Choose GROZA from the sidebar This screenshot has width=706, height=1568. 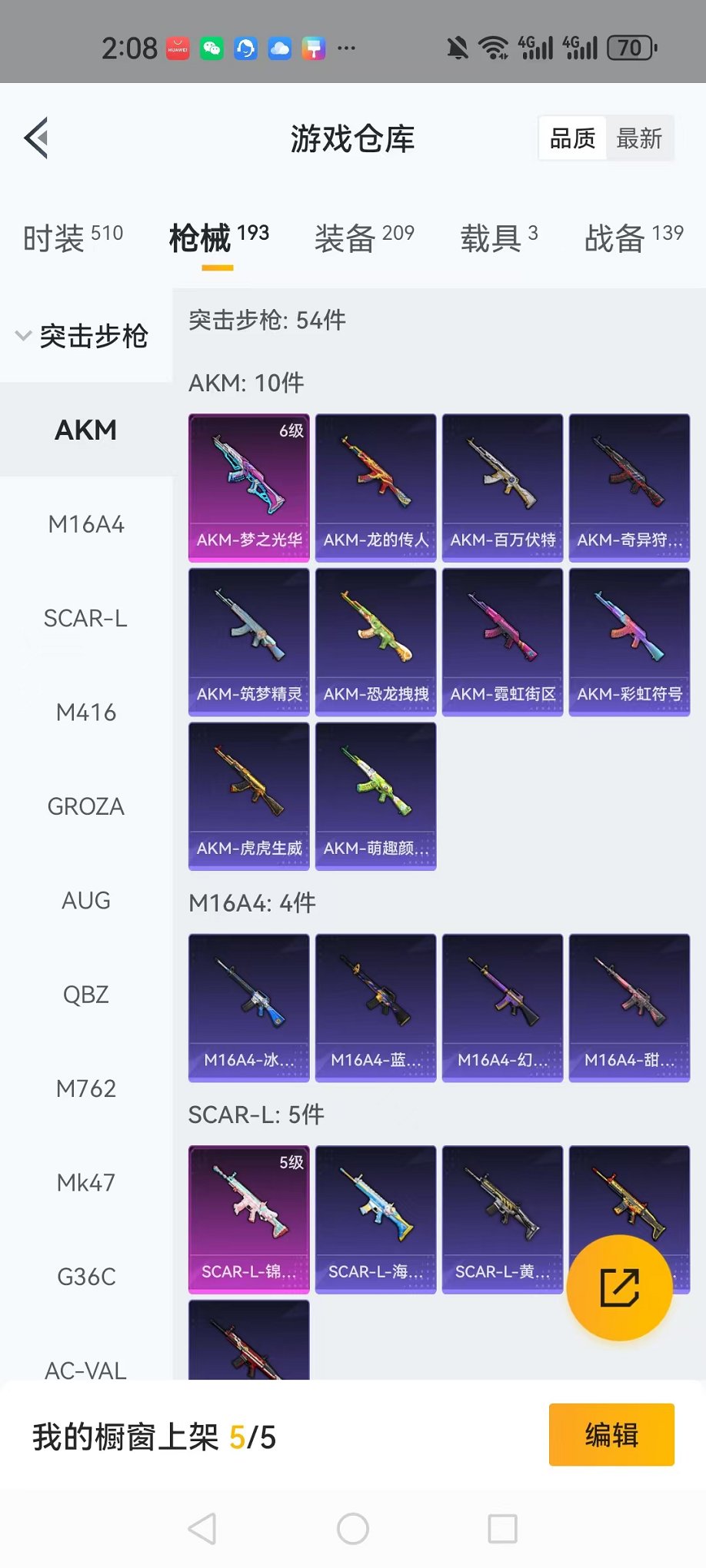click(x=85, y=806)
